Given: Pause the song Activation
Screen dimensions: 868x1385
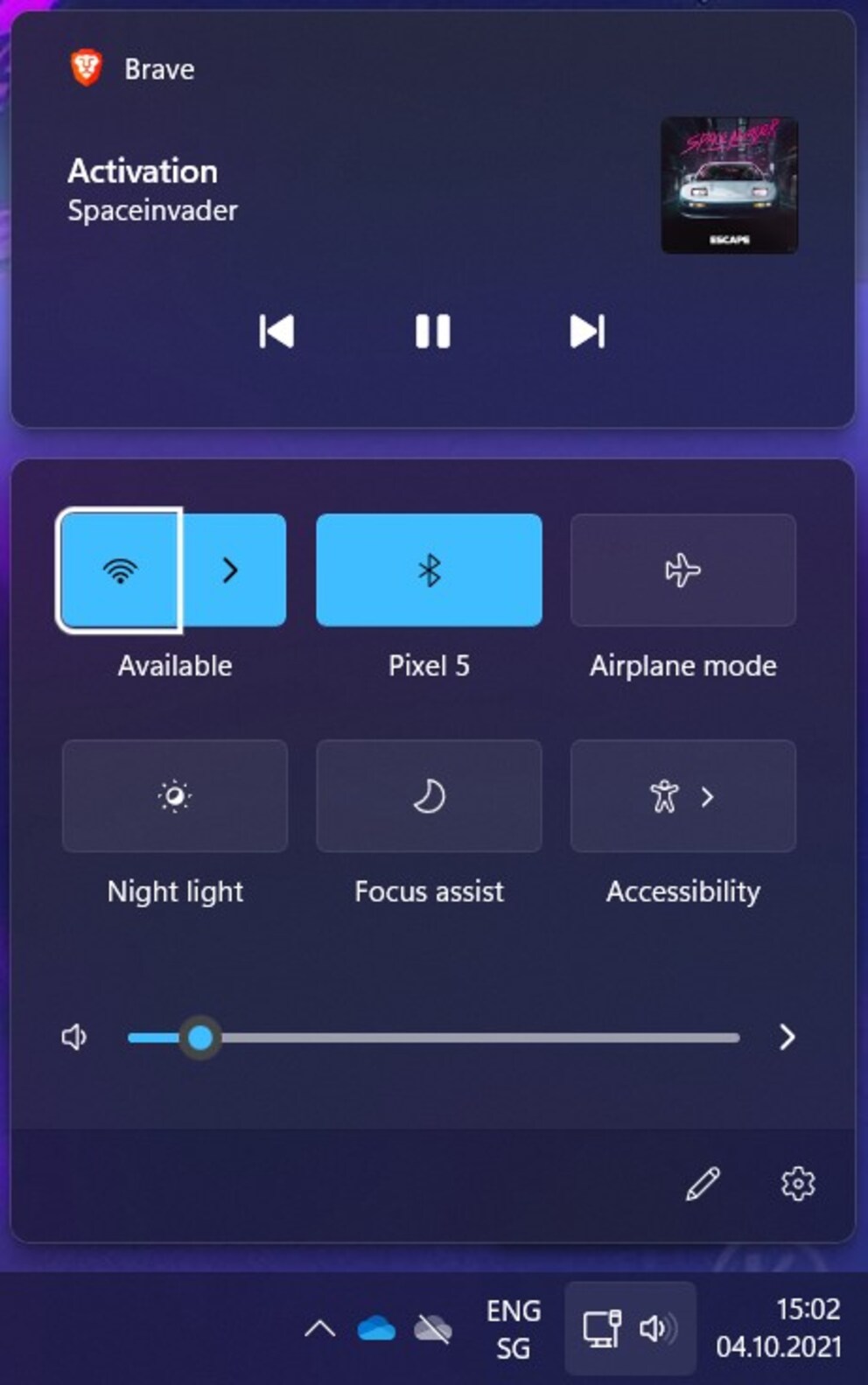Looking at the screenshot, I should pyautogui.click(x=432, y=332).
